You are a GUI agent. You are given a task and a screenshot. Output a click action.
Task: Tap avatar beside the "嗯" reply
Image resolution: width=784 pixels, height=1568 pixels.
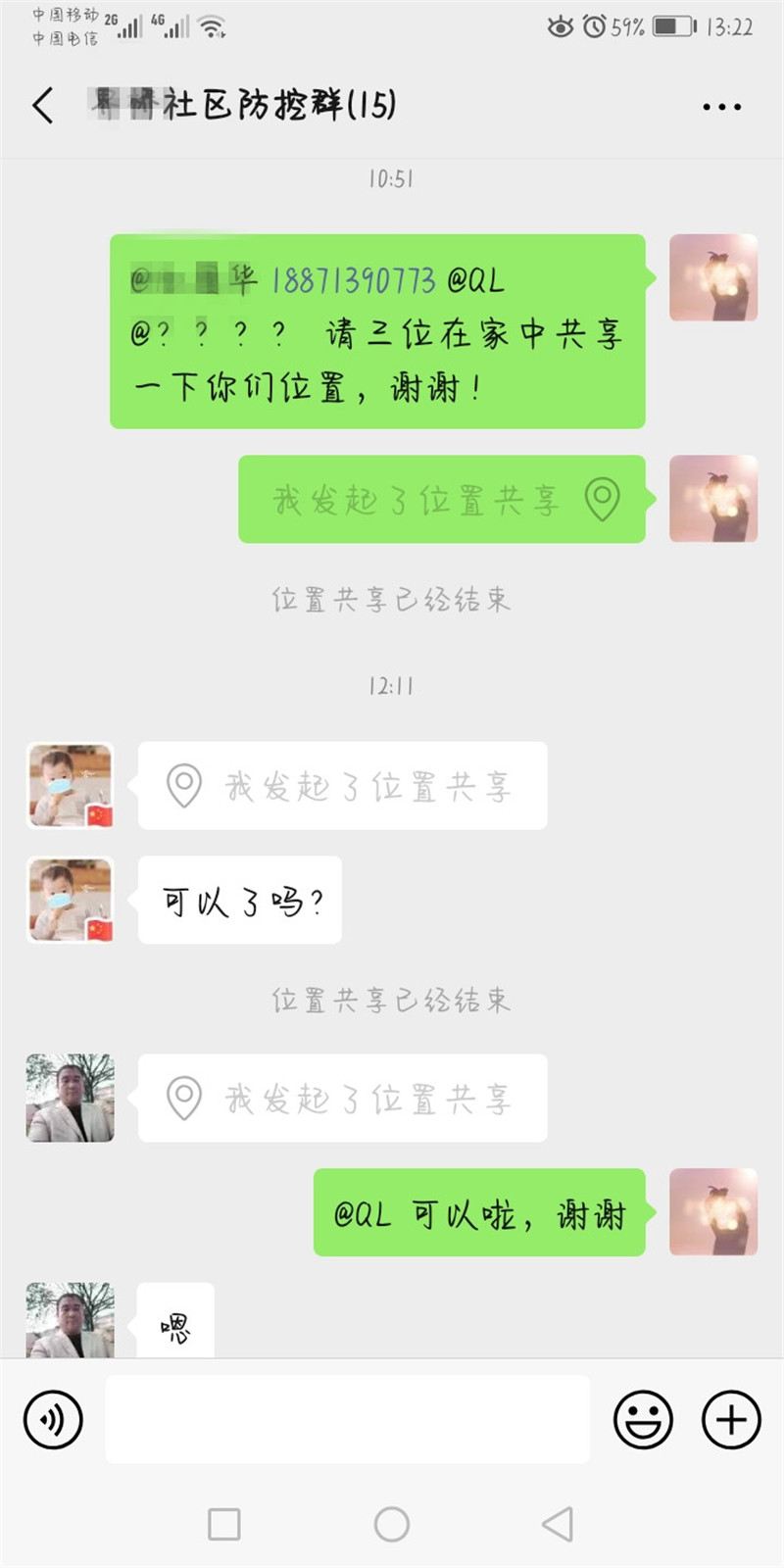click(70, 1320)
